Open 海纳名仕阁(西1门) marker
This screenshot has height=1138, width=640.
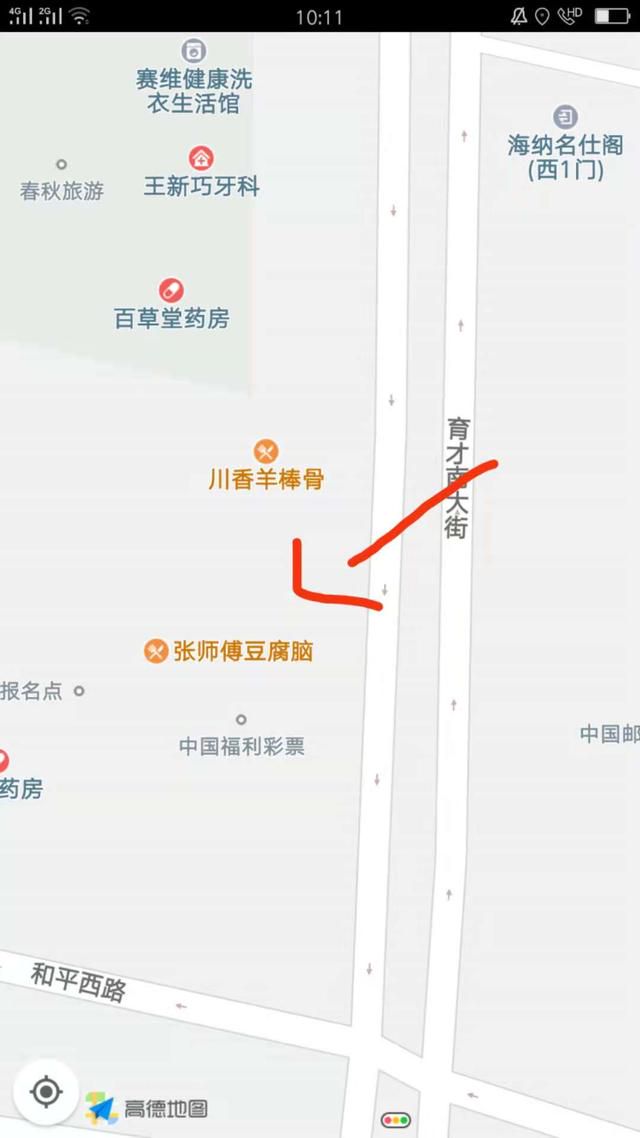tap(565, 117)
